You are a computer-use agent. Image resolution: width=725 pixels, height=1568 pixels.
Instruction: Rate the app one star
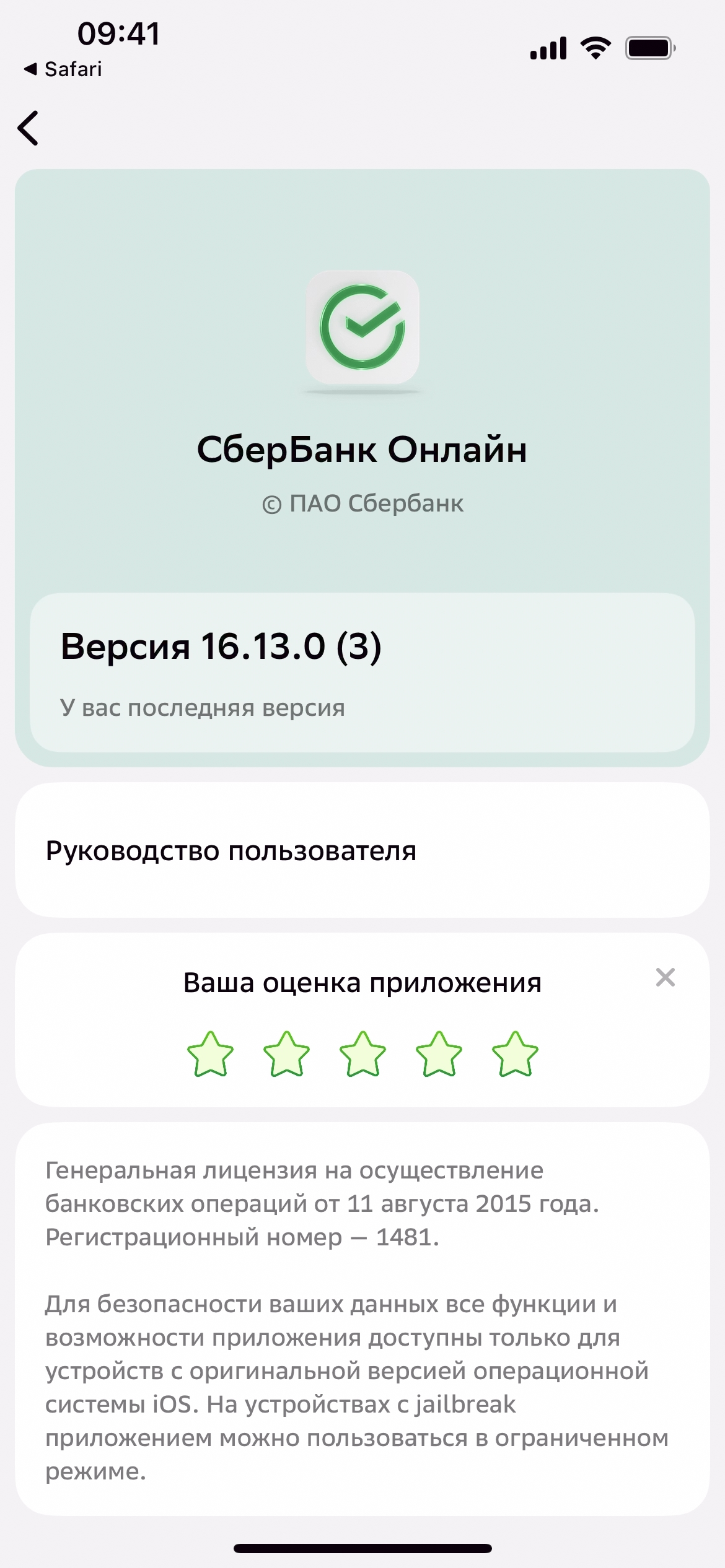tap(210, 1054)
